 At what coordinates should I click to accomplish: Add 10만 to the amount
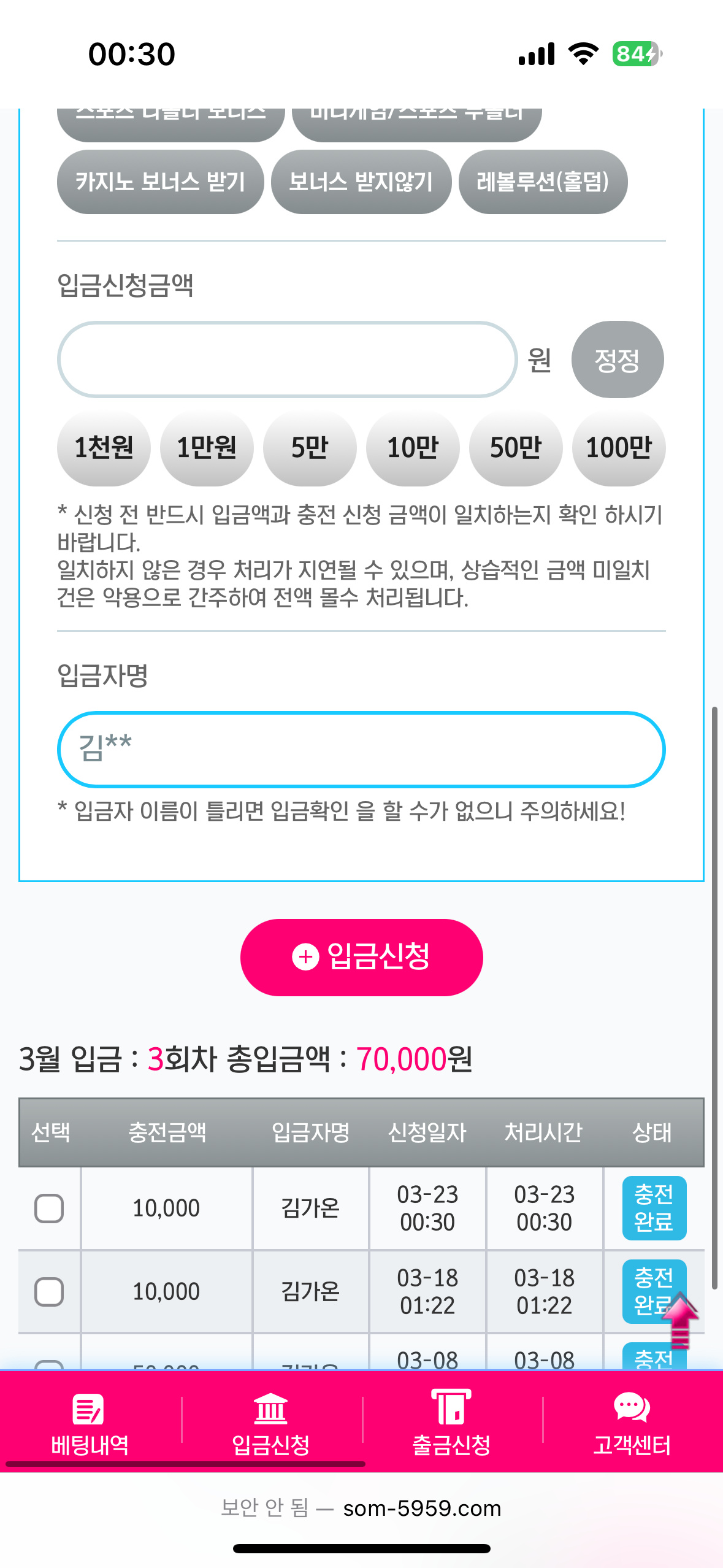(413, 448)
